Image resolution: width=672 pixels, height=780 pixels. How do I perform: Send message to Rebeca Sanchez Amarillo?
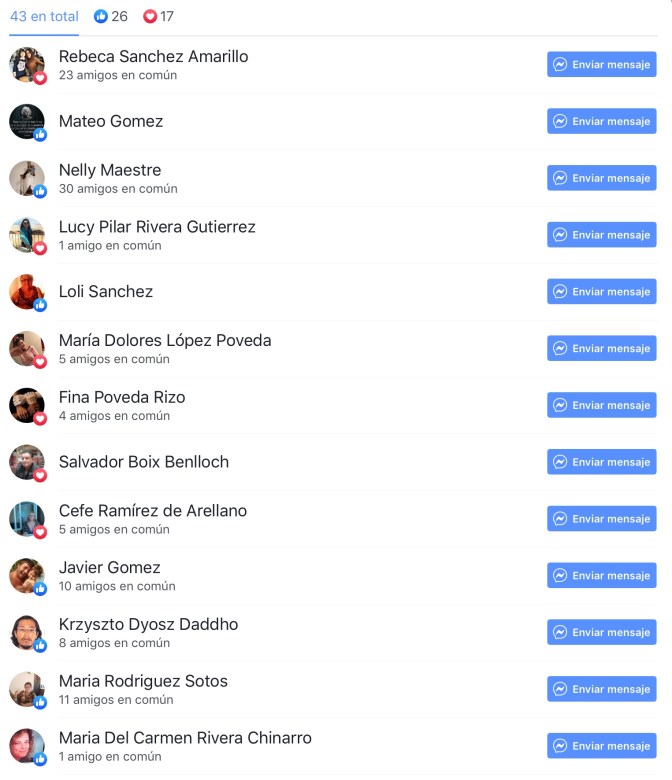(601, 64)
